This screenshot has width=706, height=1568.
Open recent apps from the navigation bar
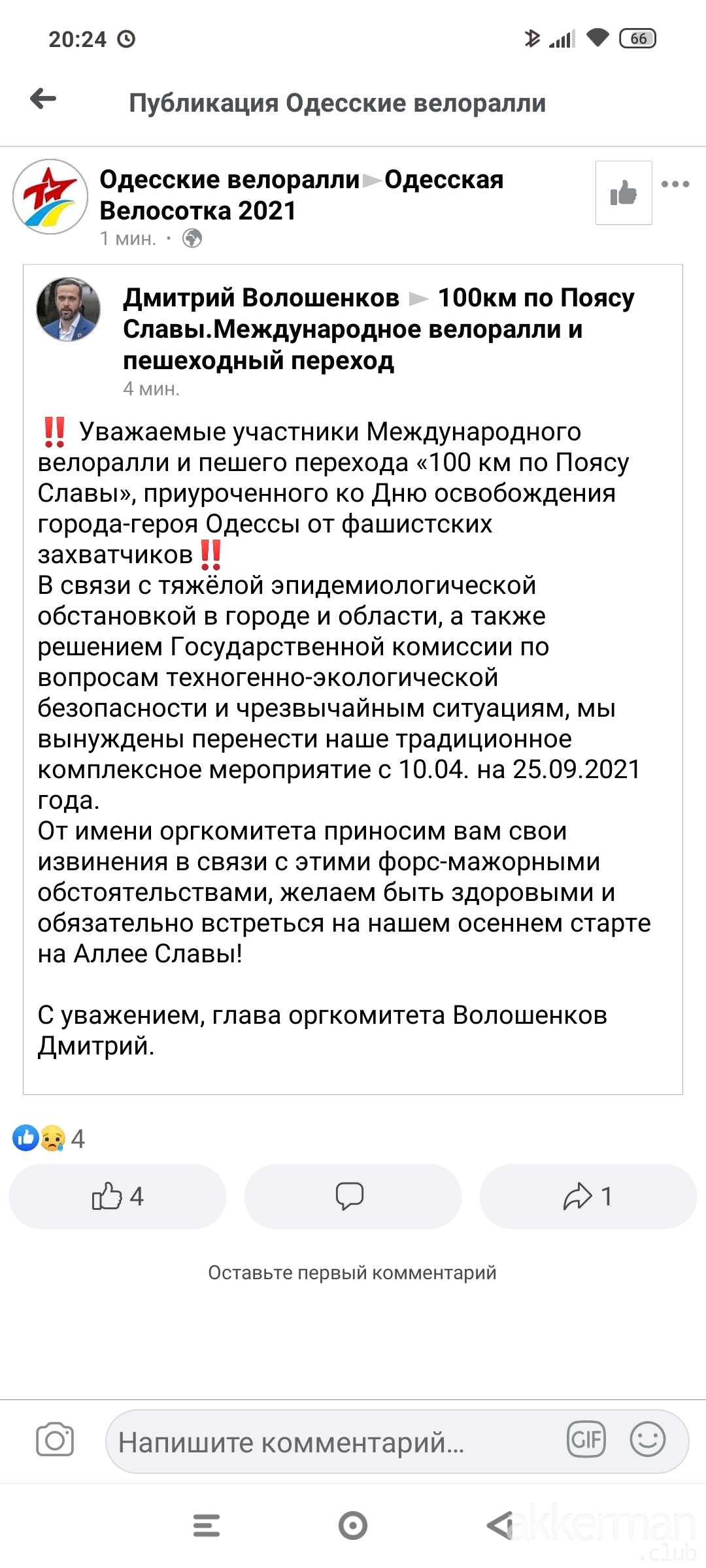coord(207,1526)
